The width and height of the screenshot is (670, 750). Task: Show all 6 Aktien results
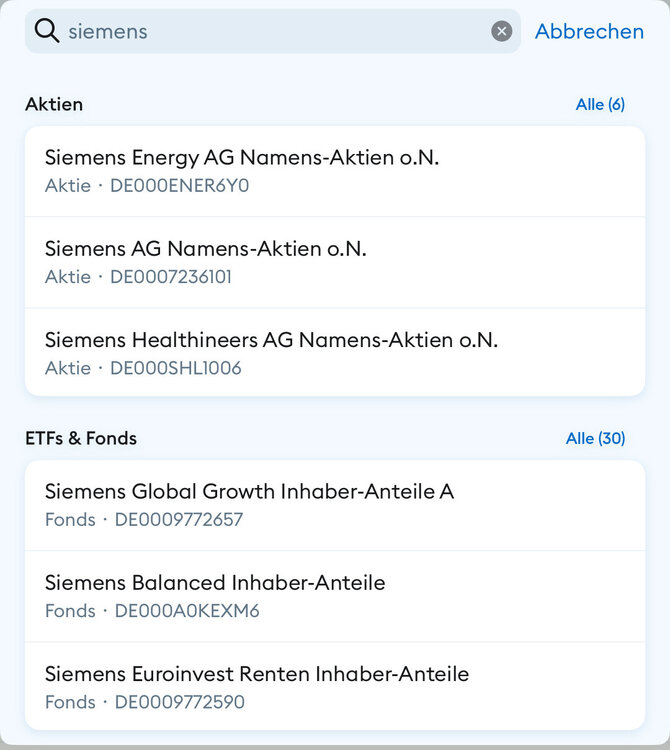coord(600,104)
